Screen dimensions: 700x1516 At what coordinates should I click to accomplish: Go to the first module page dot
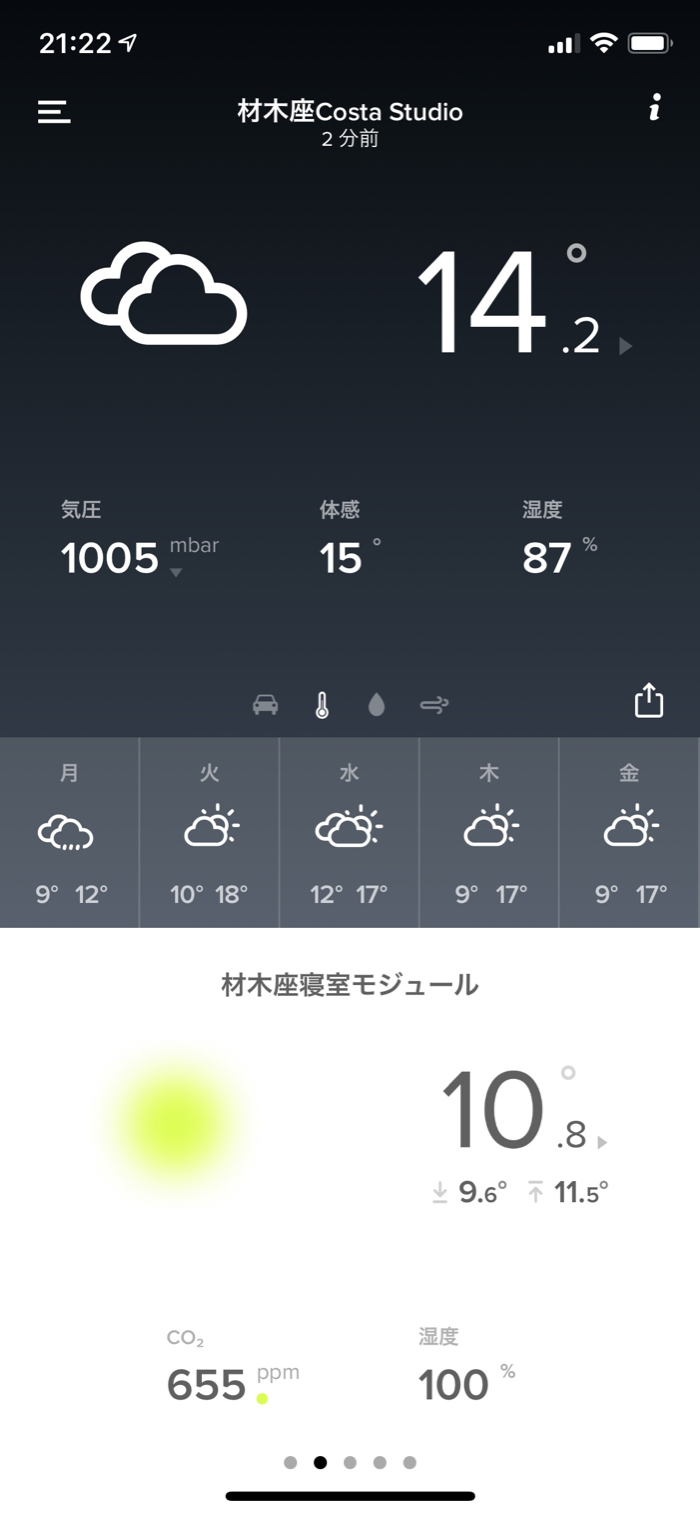click(x=290, y=1462)
